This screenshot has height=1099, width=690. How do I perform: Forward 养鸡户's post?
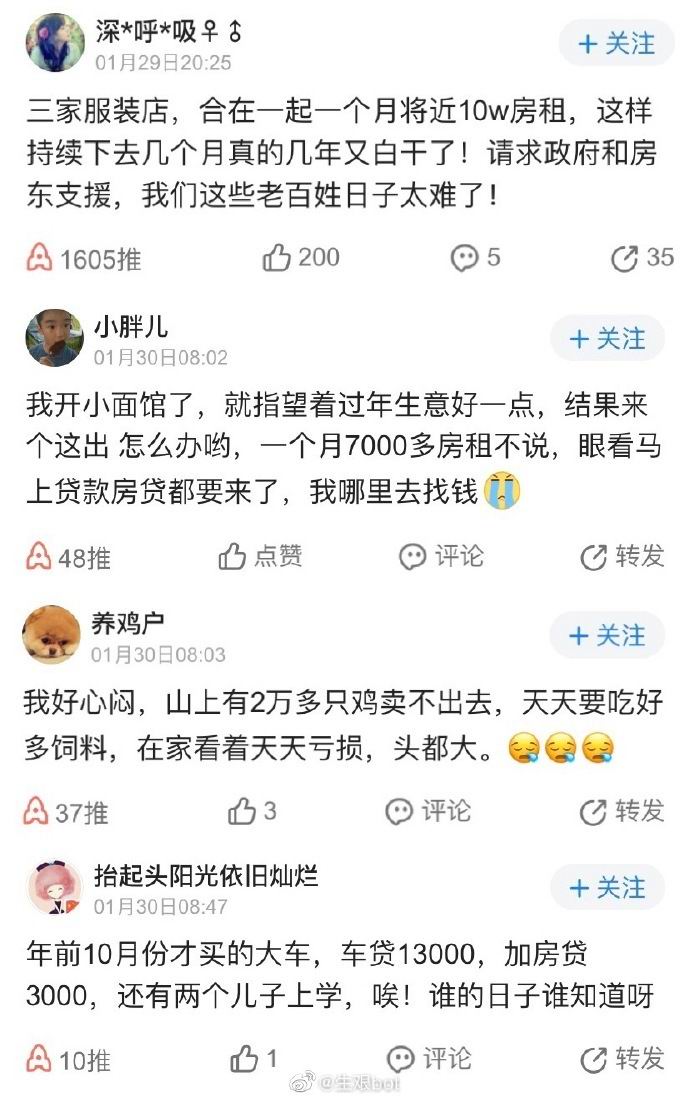622,810
